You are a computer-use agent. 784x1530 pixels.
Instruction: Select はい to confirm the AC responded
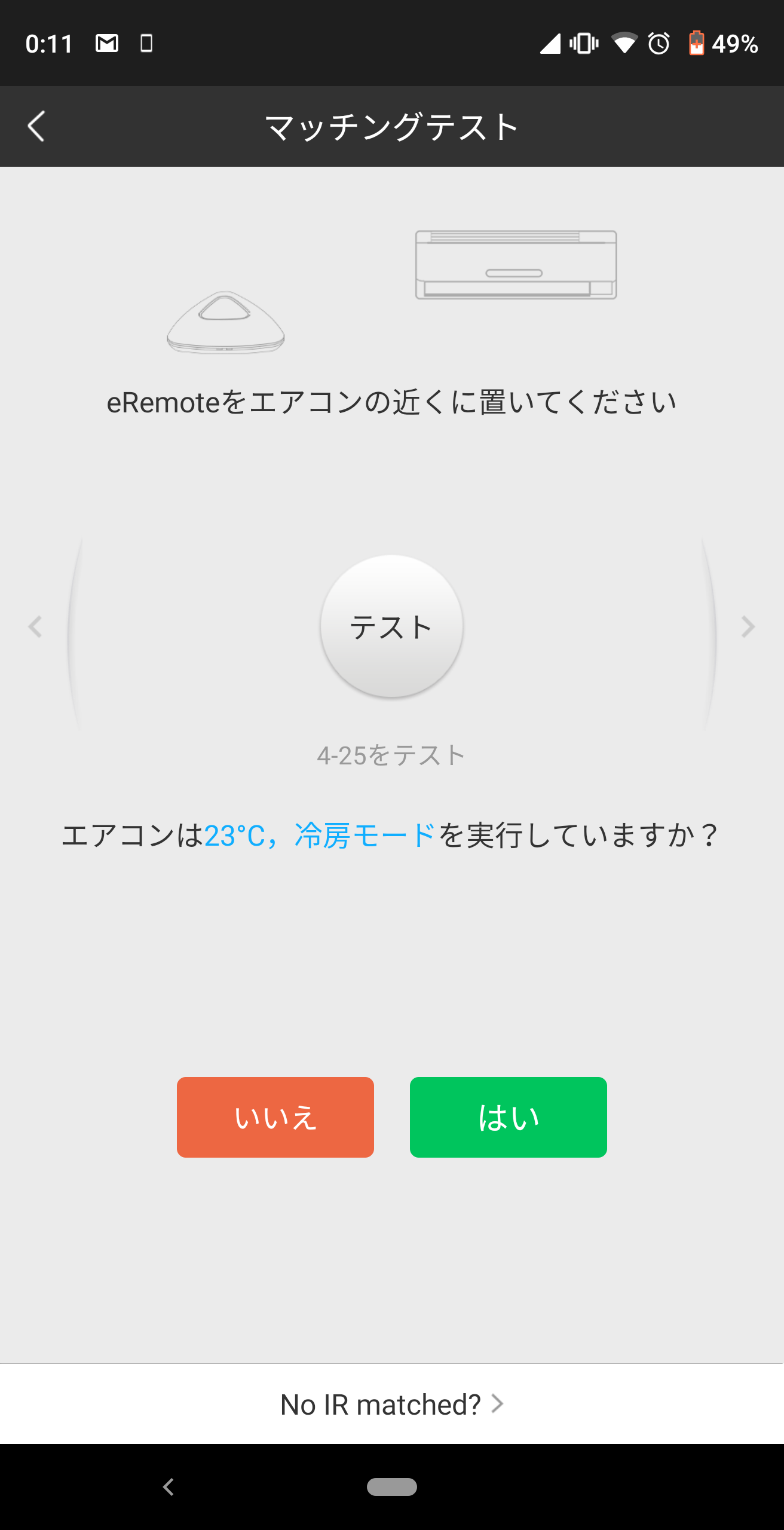508,1118
